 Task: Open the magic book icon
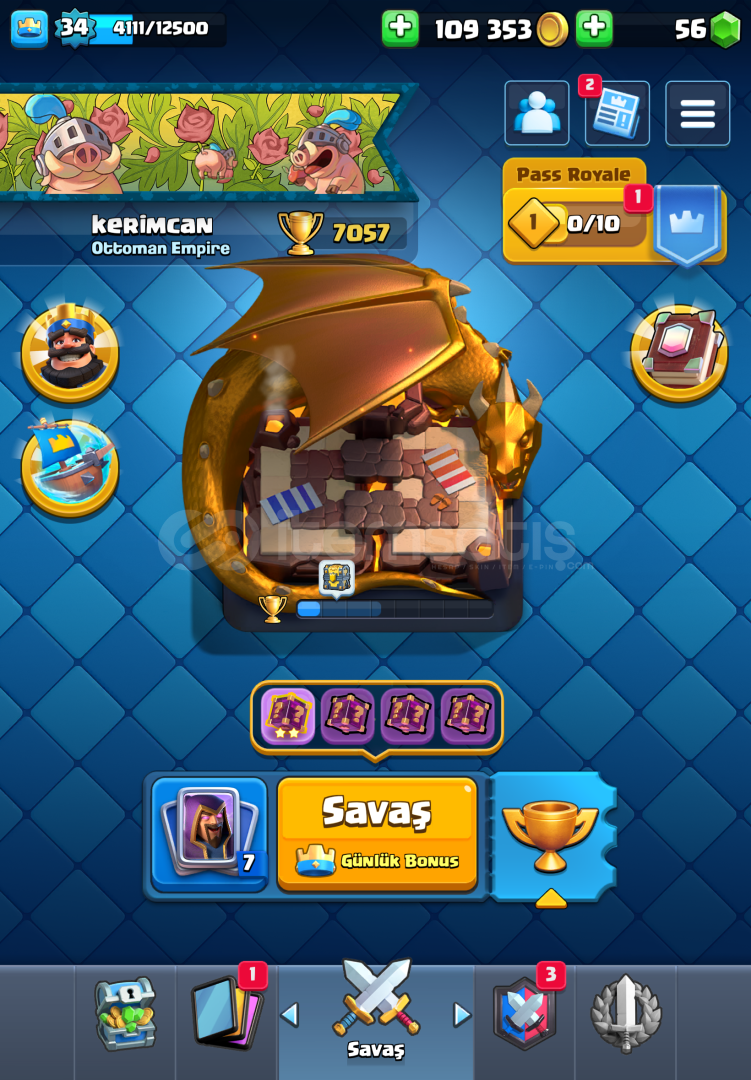pos(679,352)
